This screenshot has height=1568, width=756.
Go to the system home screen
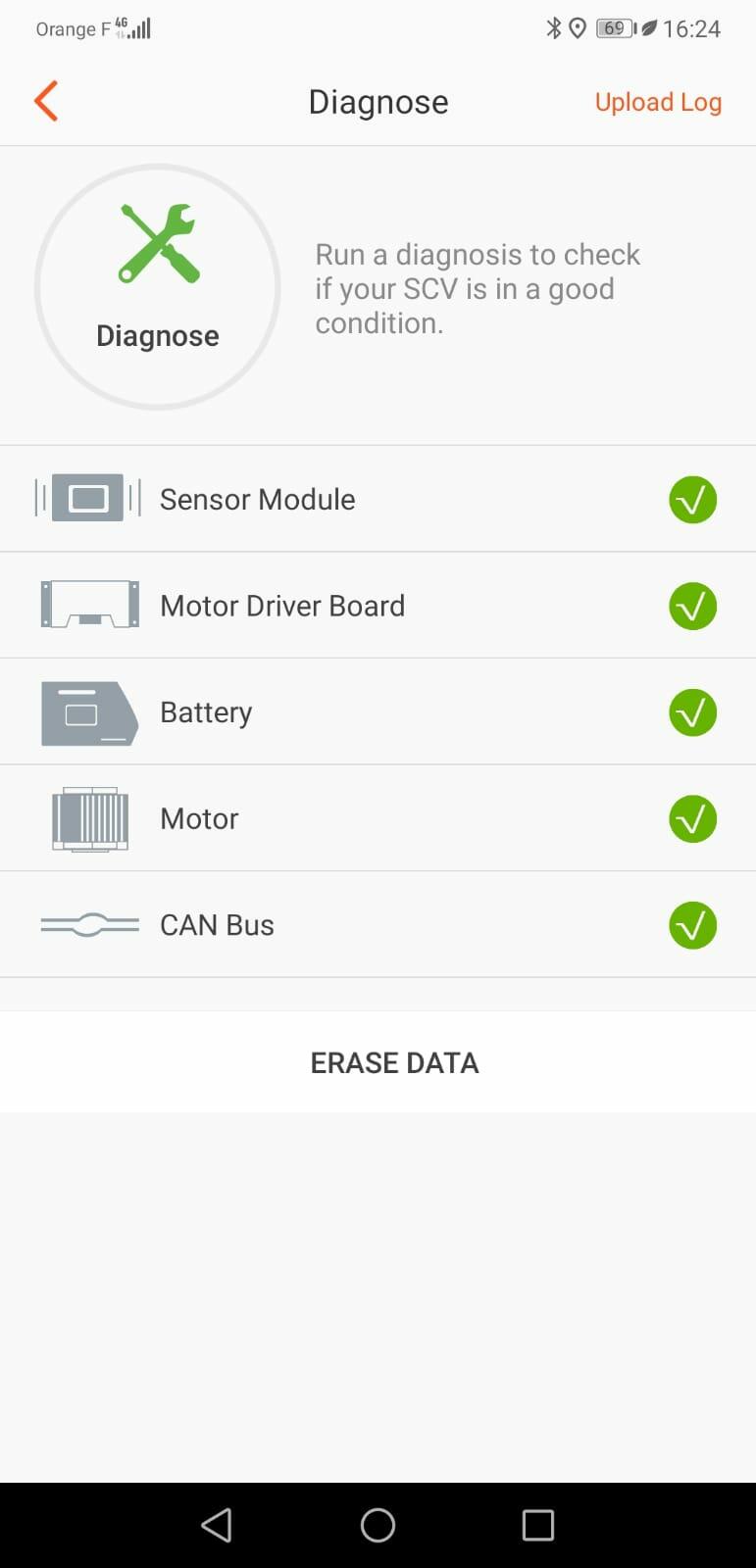coord(378,1525)
